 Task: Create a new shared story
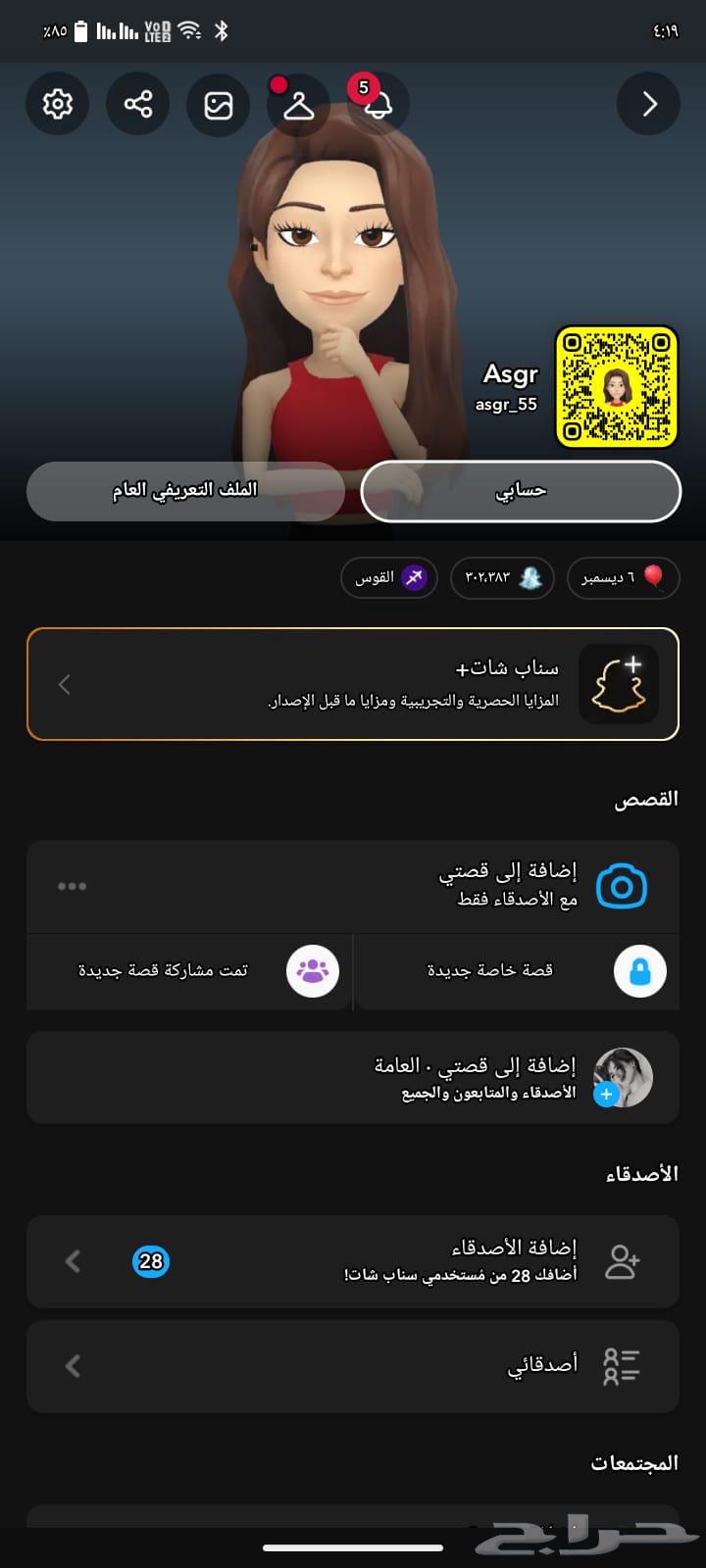(189, 971)
